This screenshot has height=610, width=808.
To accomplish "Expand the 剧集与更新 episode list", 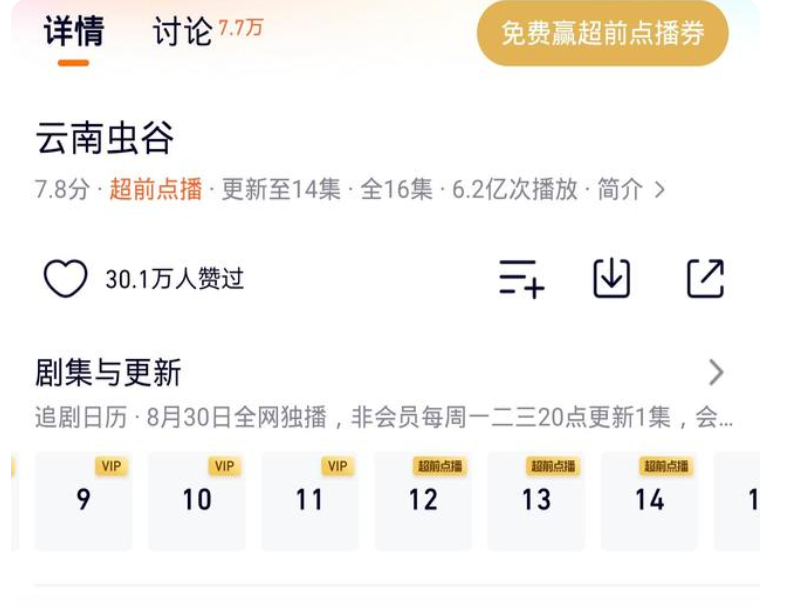I will [715, 373].
